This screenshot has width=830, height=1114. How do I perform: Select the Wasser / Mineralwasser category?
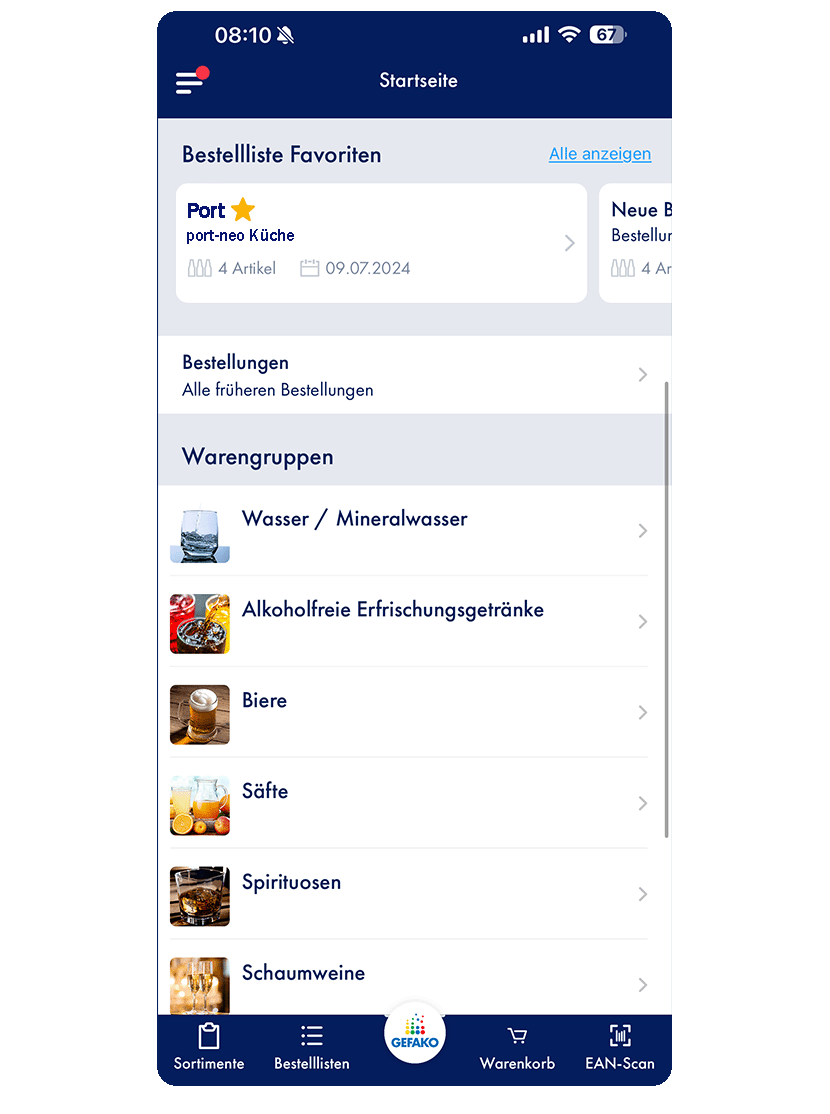pyautogui.click(x=414, y=531)
